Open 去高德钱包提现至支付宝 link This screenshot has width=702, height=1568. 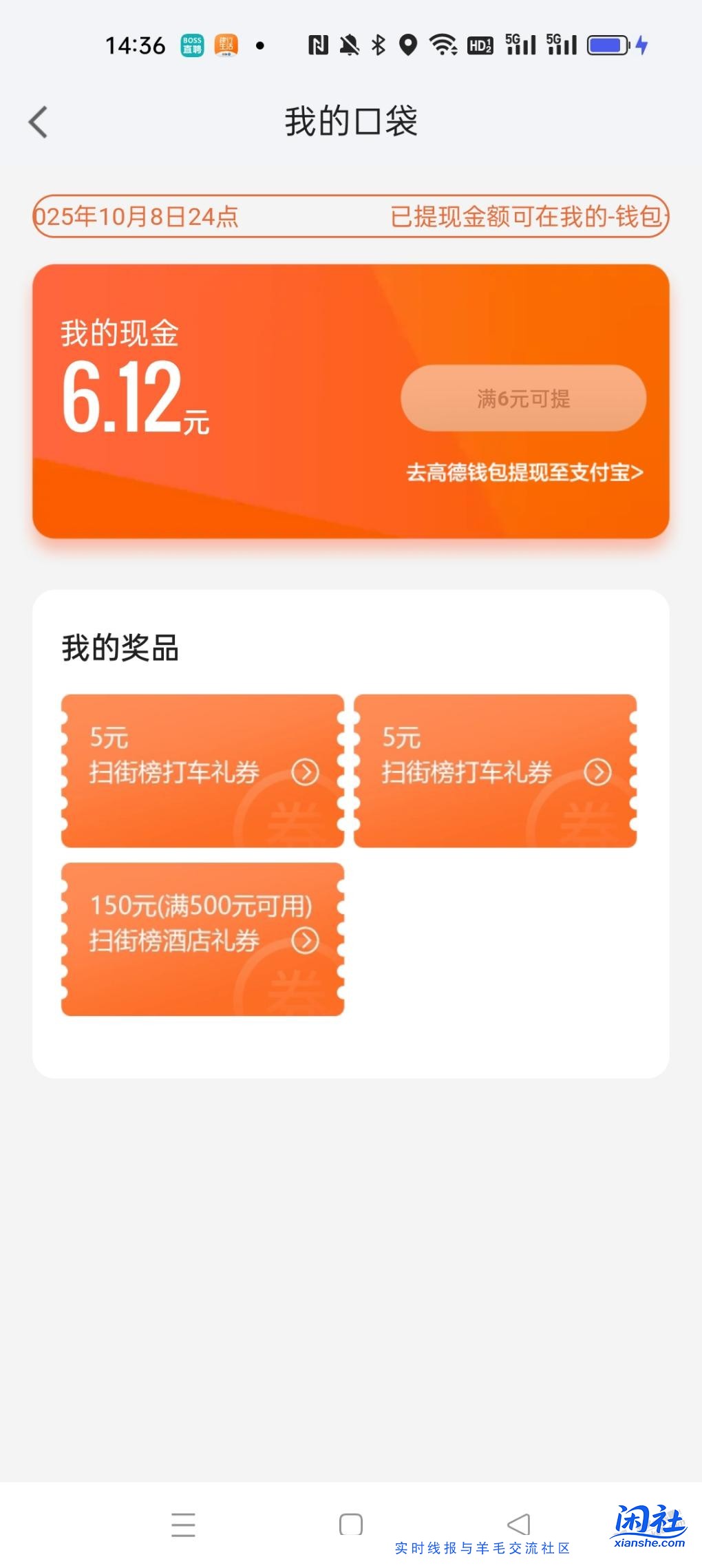(525, 472)
